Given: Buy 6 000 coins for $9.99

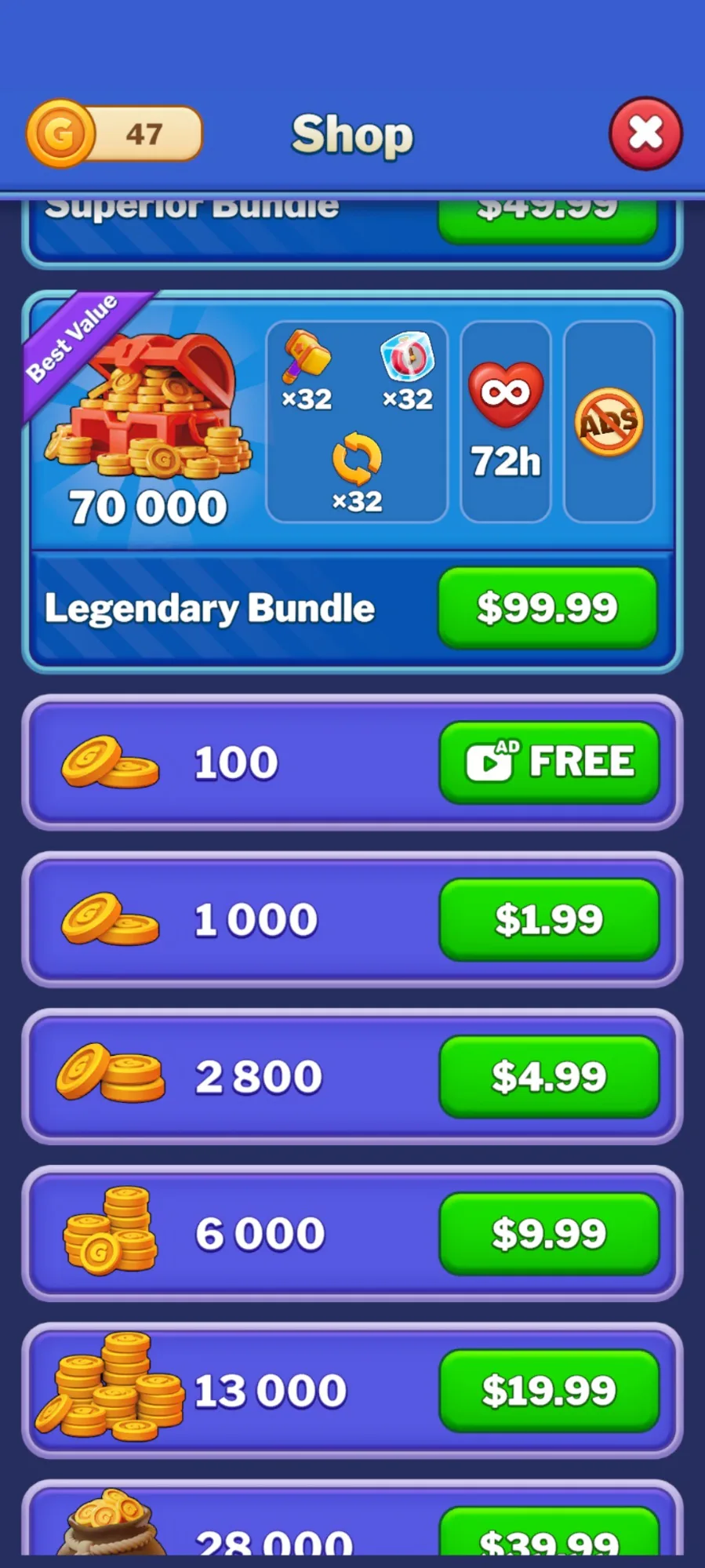Looking at the screenshot, I should (x=549, y=1233).
